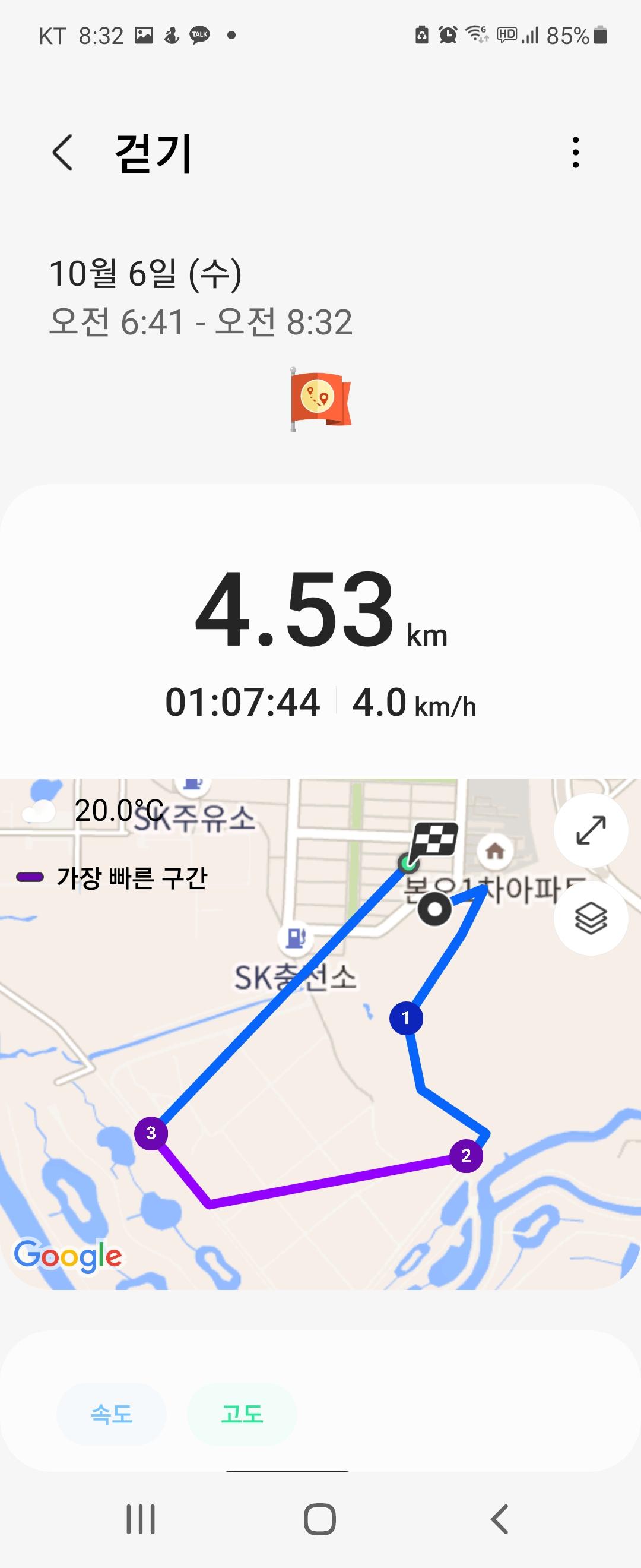Go to the home screen
The image size is (641, 1568).
click(320, 1519)
